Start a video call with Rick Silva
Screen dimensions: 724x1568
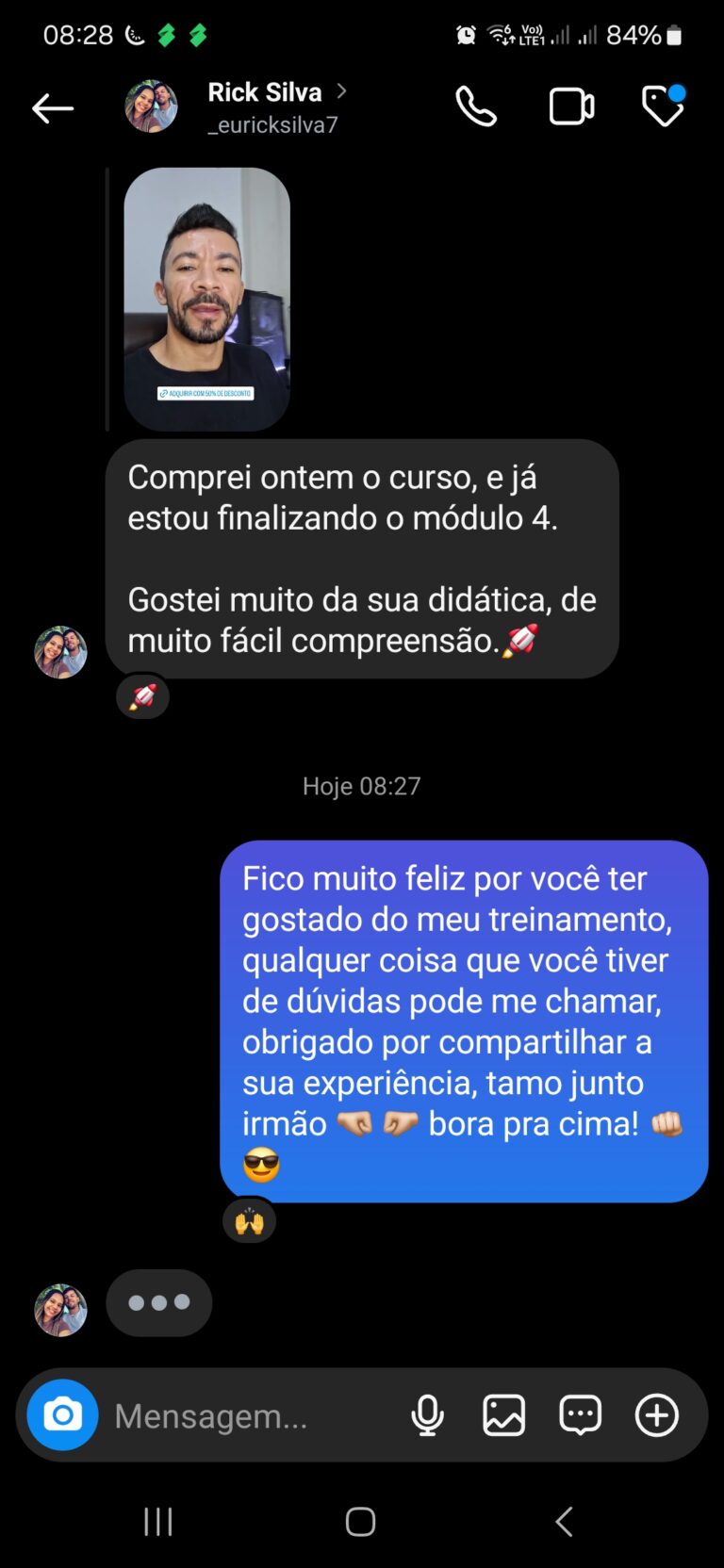coord(571,106)
